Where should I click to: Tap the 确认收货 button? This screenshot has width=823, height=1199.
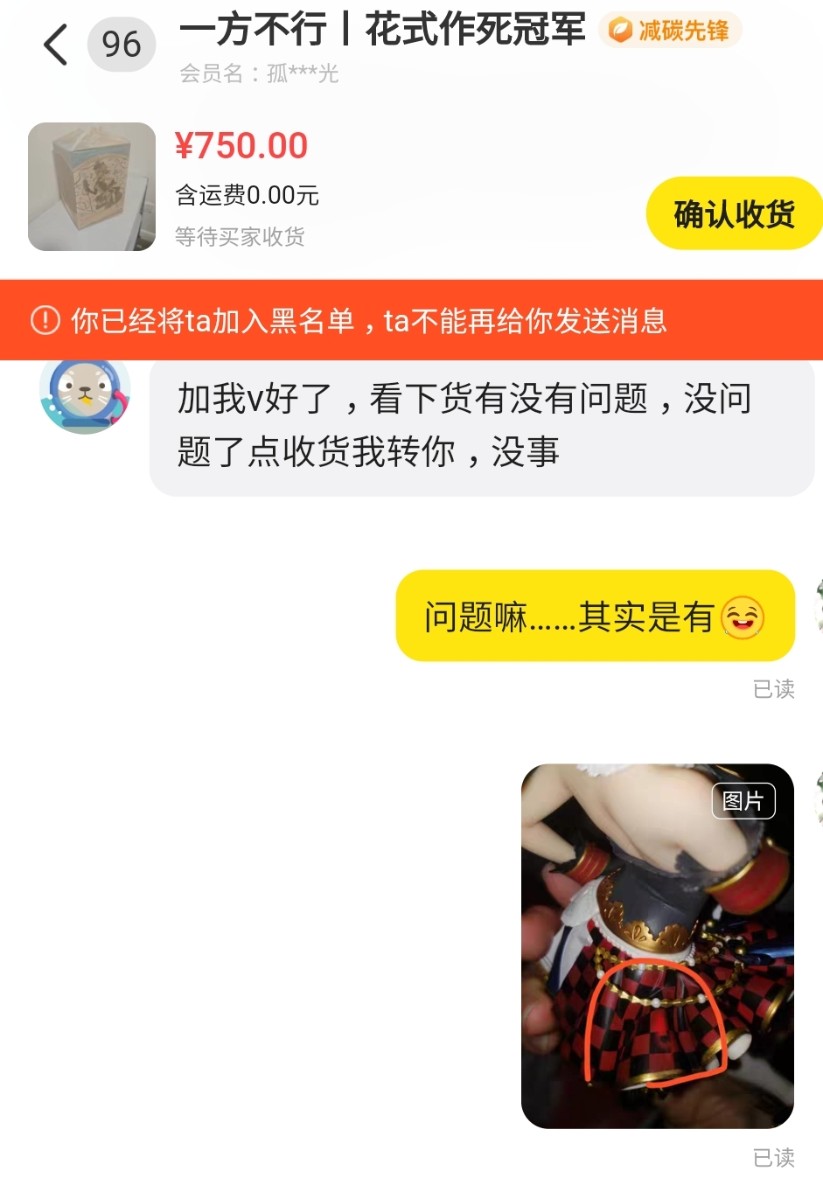(x=733, y=213)
